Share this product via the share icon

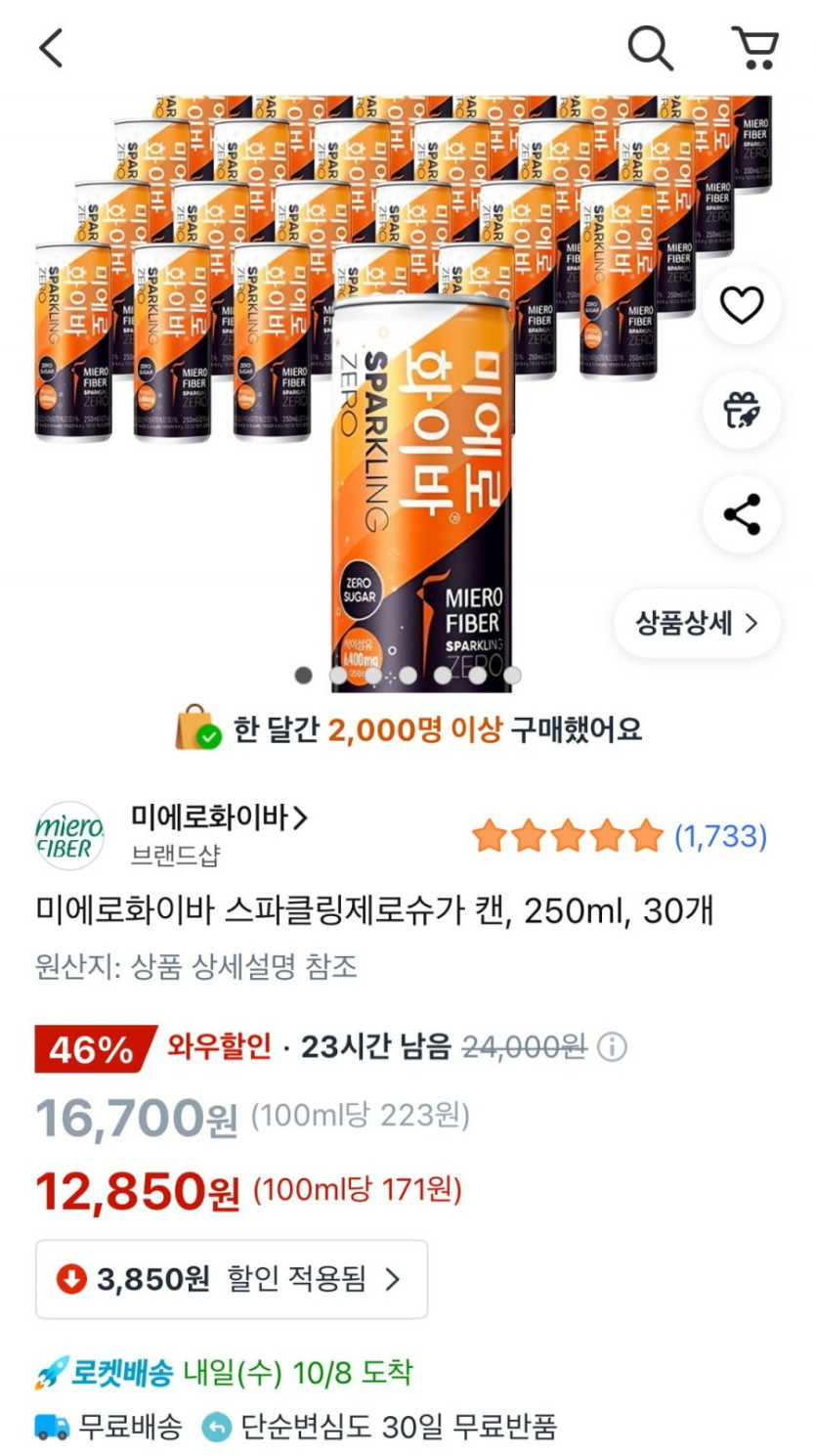[x=741, y=515]
